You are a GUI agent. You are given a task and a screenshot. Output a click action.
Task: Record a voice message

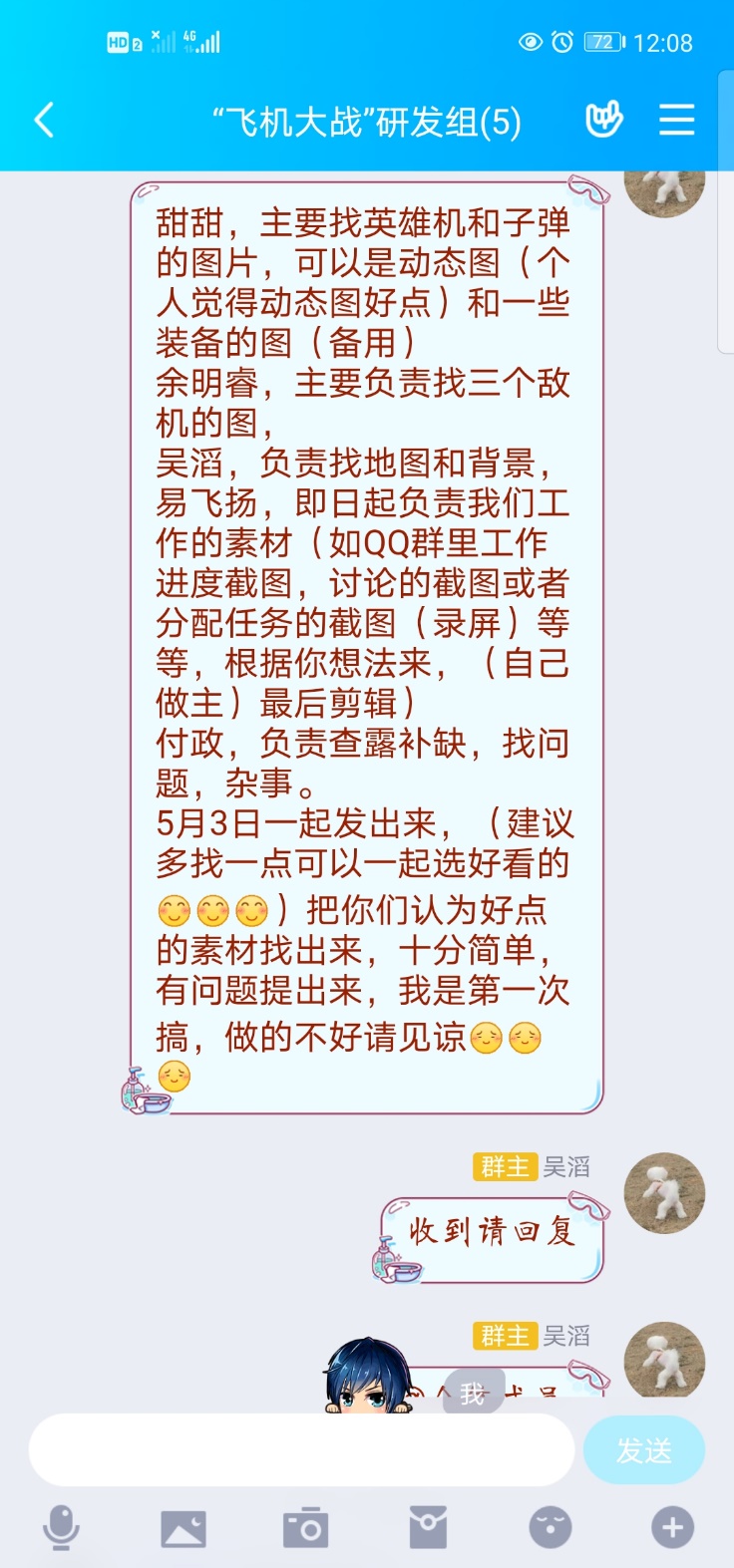click(x=61, y=1527)
